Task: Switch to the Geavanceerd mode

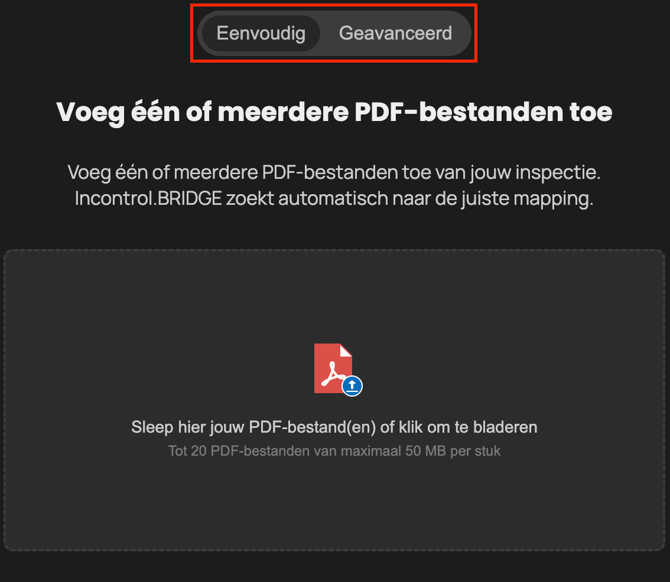Action: pyautogui.click(x=395, y=33)
